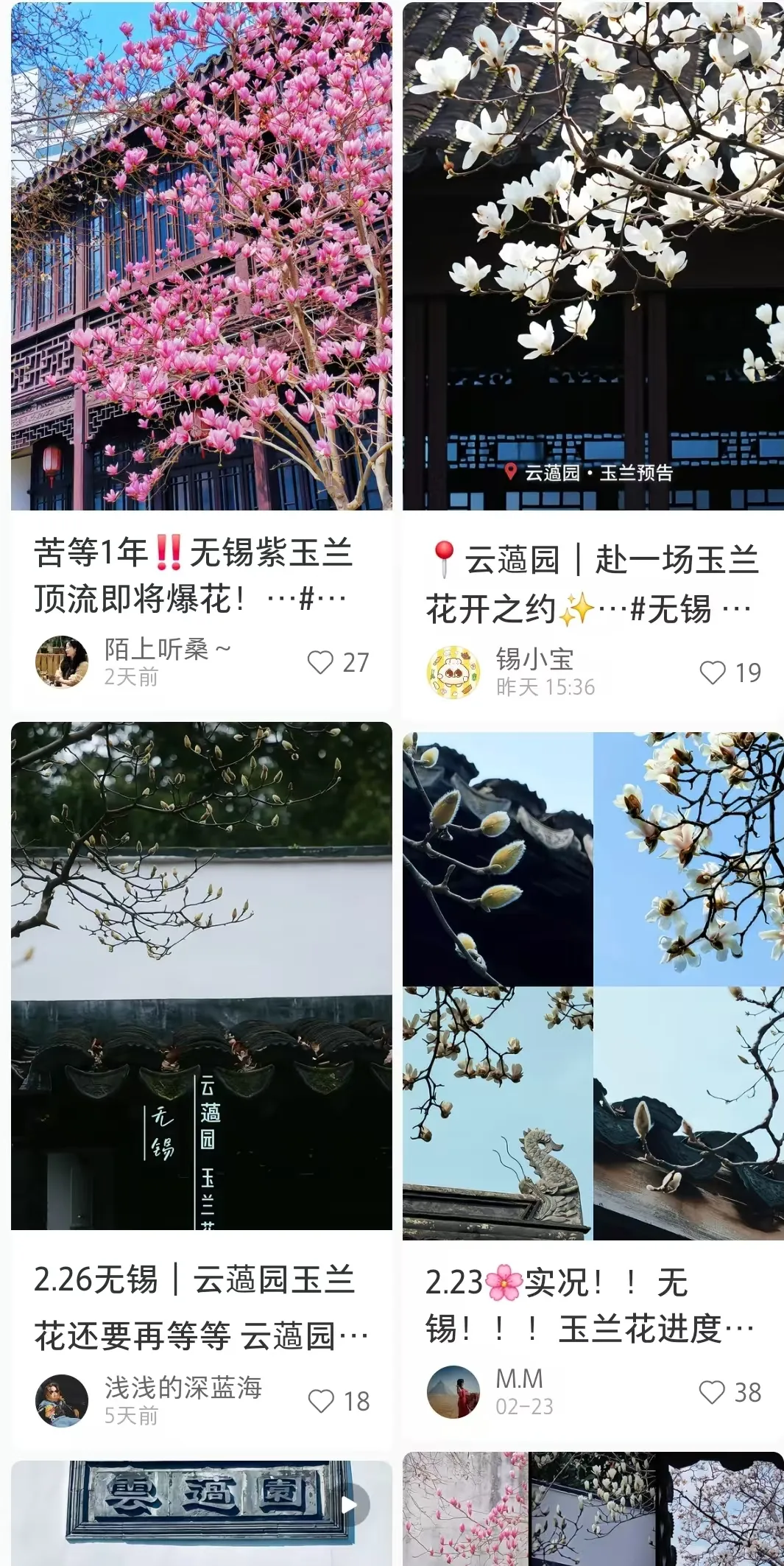The height and width of the screenshot is (1566, 784).
Task: Open the pink magnolia post about 无锡紫玉兰
Action: pos(201,258)
